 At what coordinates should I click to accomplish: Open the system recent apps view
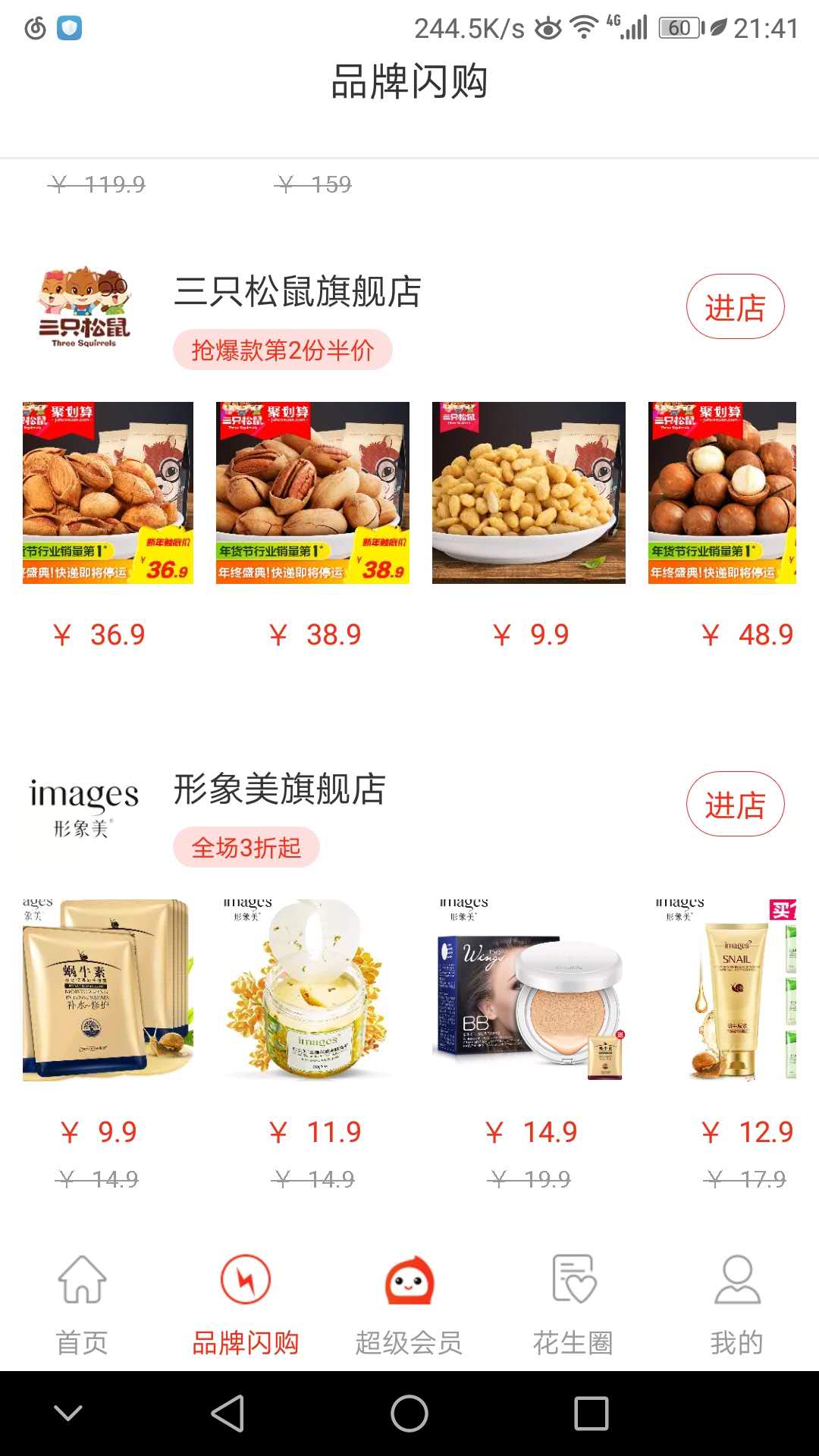point(591,1414)
